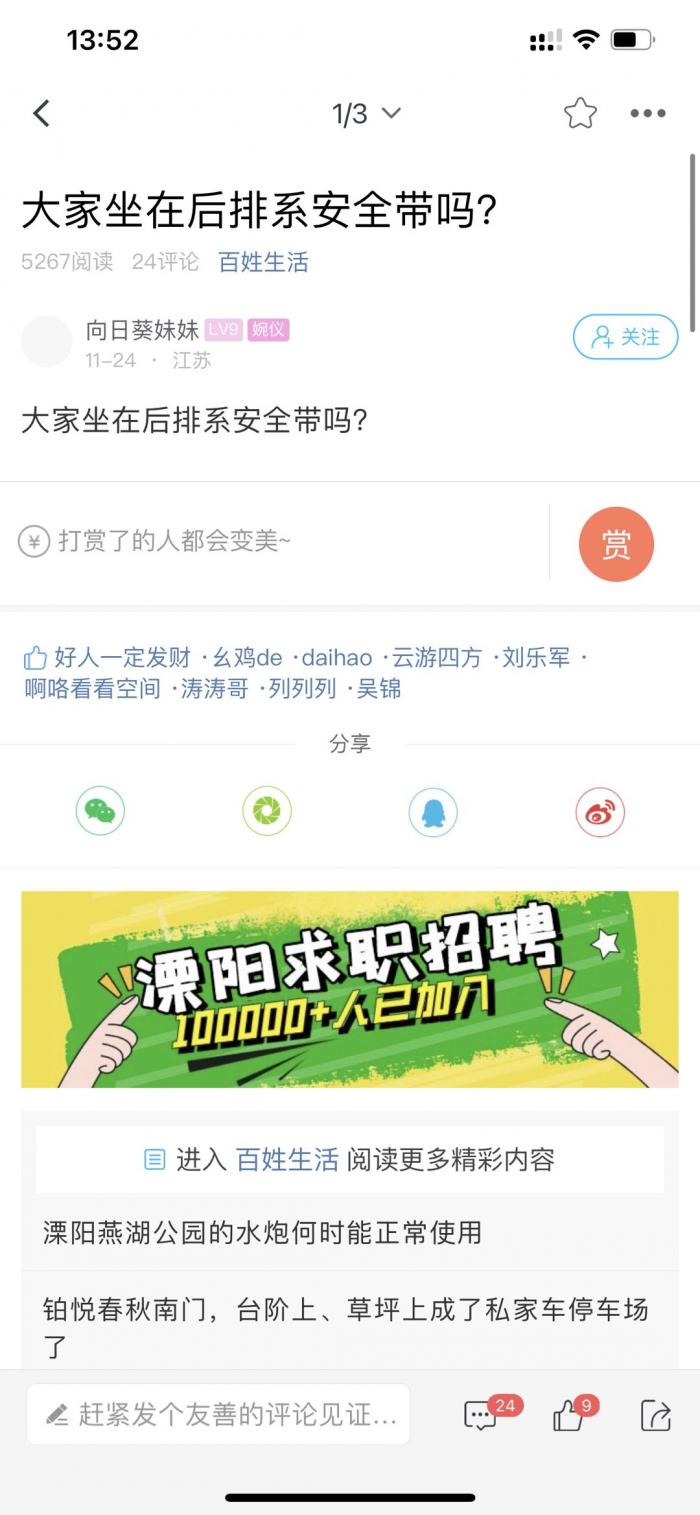Open the 溧阳求职招聘 banner
The image size is (700, 1515).
[x=350, y=989]
